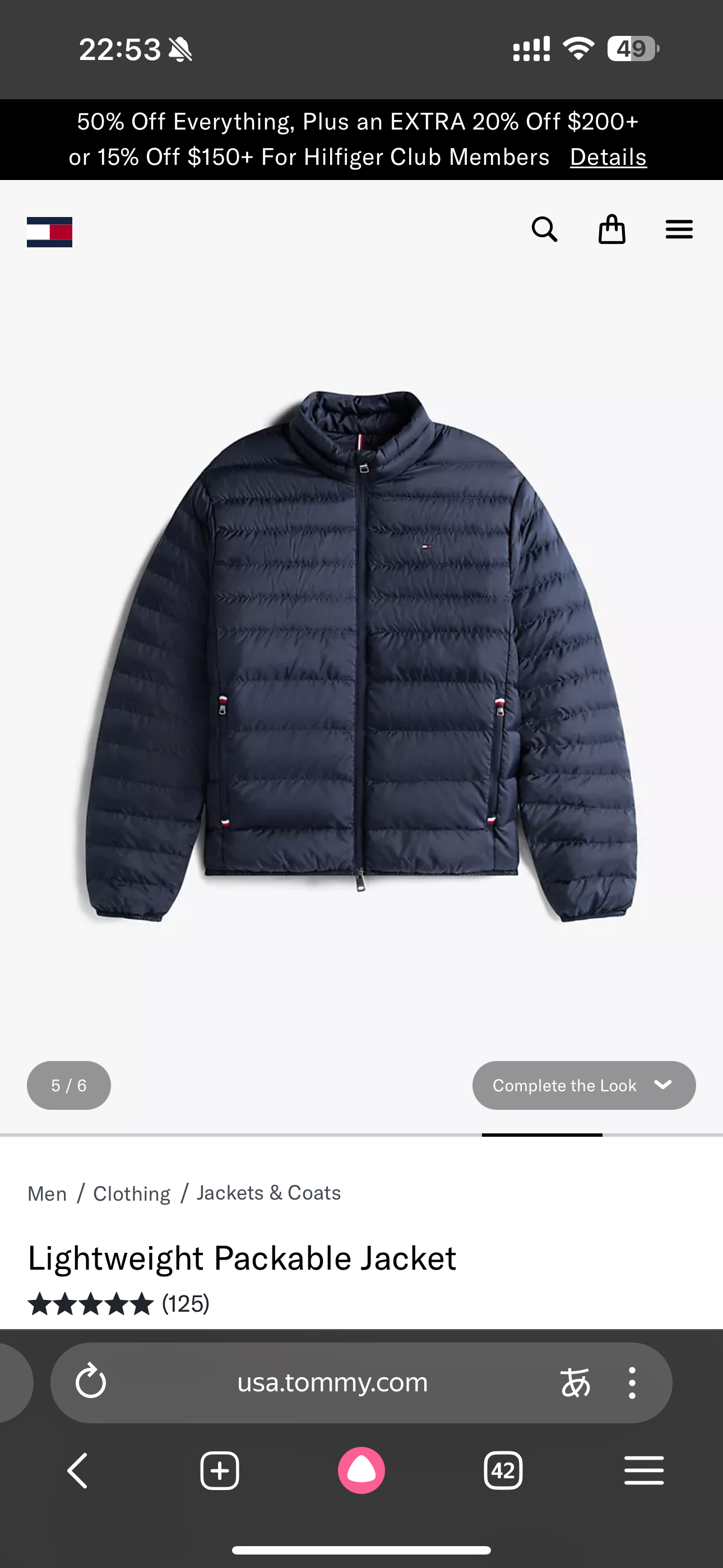Show all 42 open tabs
This screenshot has height=1568, width=723.
(x=503, y=1470)
